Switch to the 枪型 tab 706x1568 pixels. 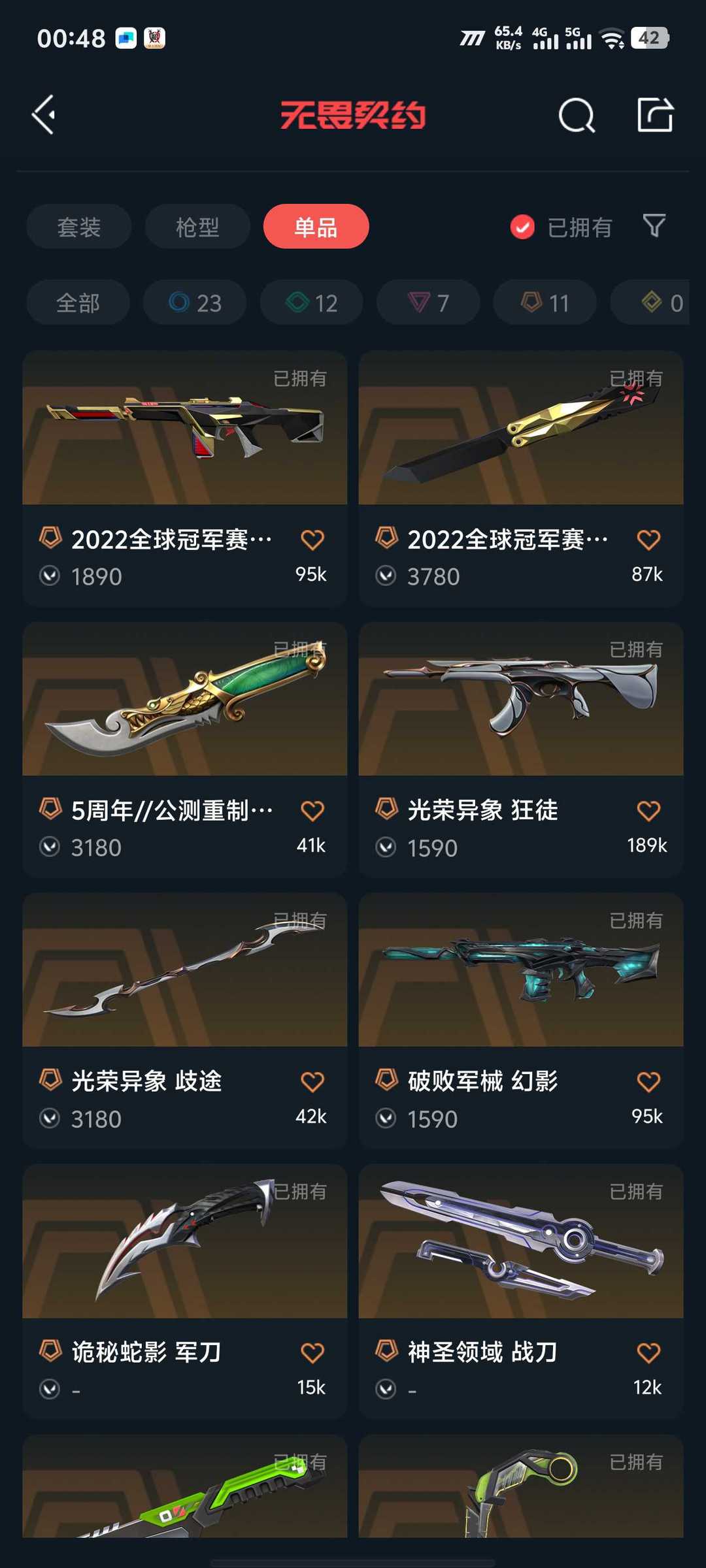click(197, 227)
